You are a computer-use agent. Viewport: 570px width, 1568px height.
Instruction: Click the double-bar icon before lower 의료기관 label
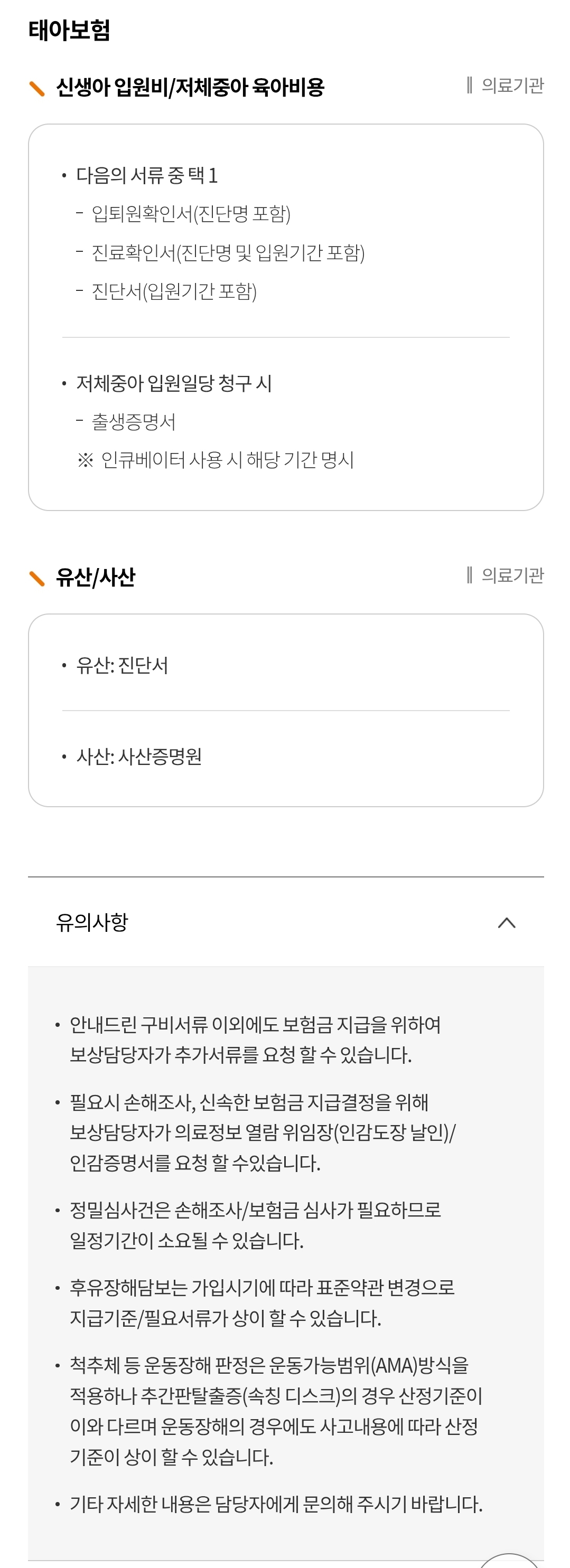[x=469, y=575]
